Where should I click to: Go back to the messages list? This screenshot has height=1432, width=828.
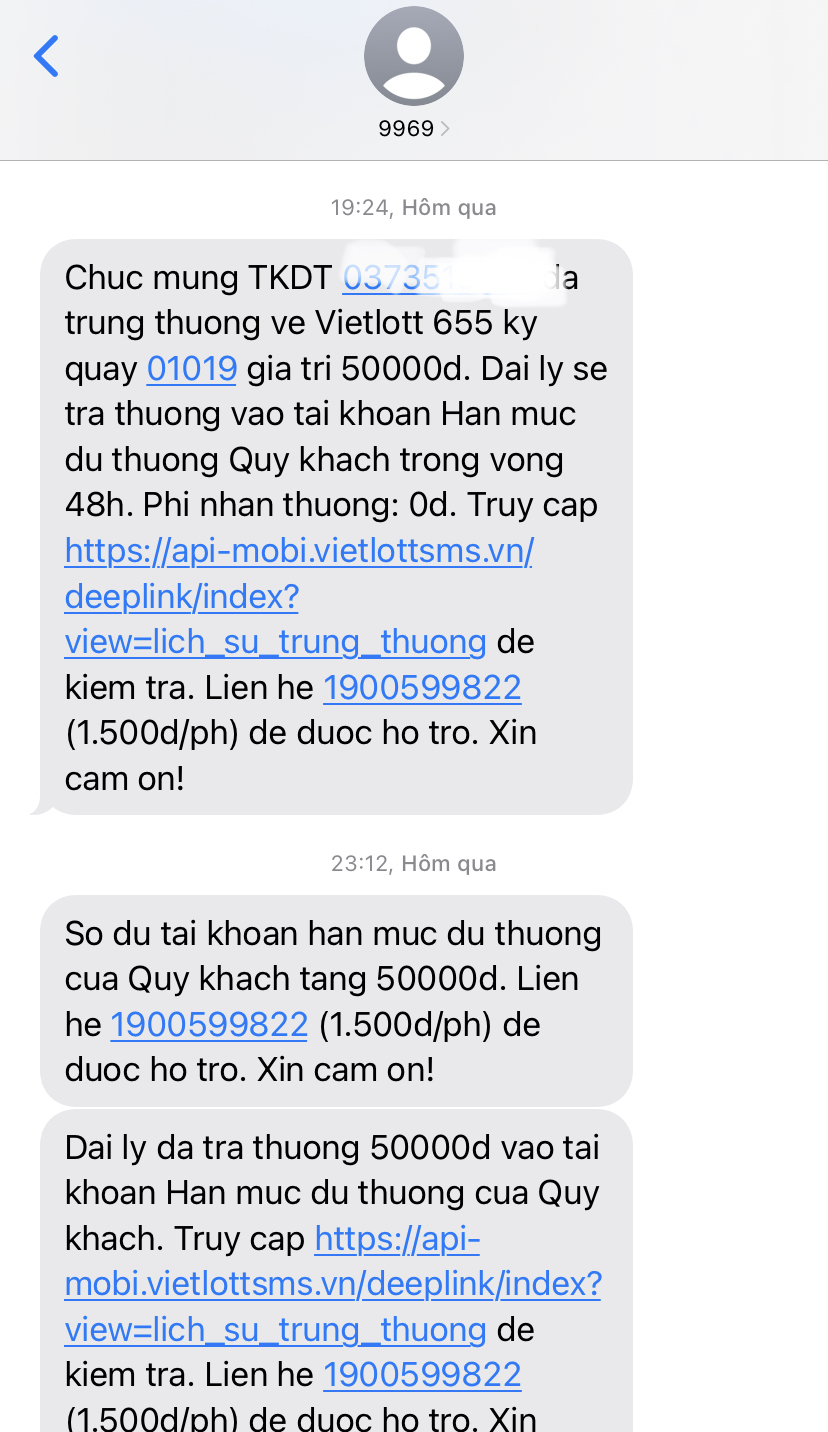[46, 56]
